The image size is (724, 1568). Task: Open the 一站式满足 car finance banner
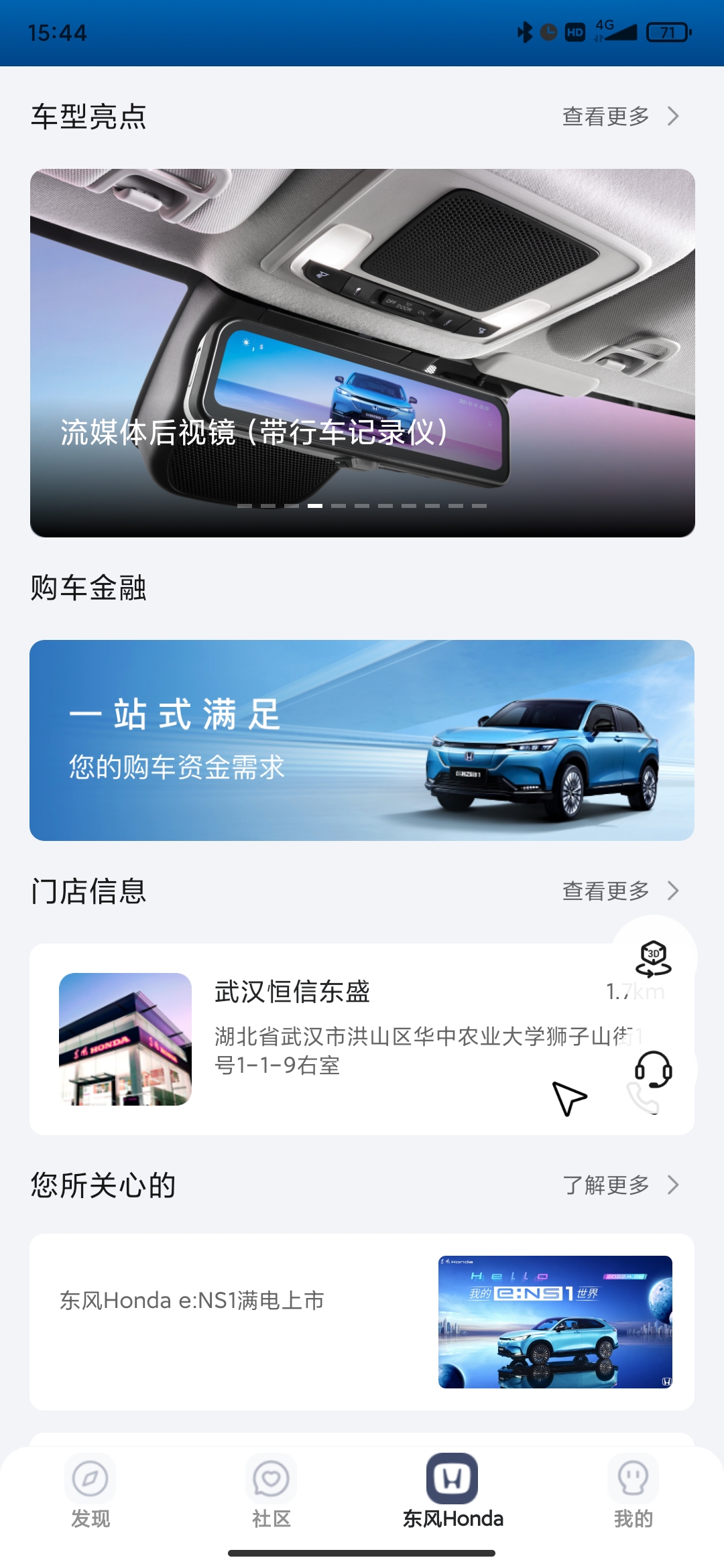(x=362, y=740)
